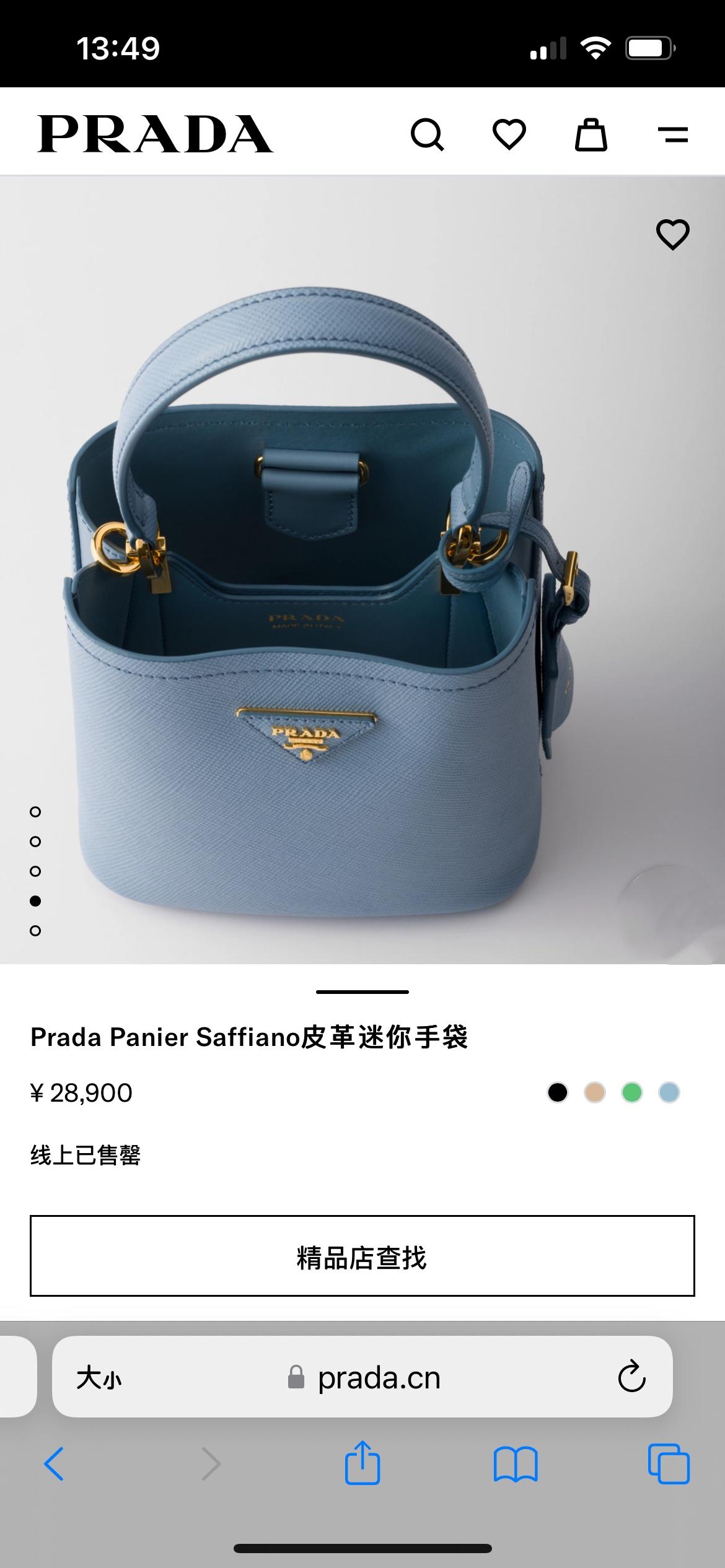Select the green color swatch
Image resolution: width=725 pixels, height=1568 pixels.
click(632, 1092)
